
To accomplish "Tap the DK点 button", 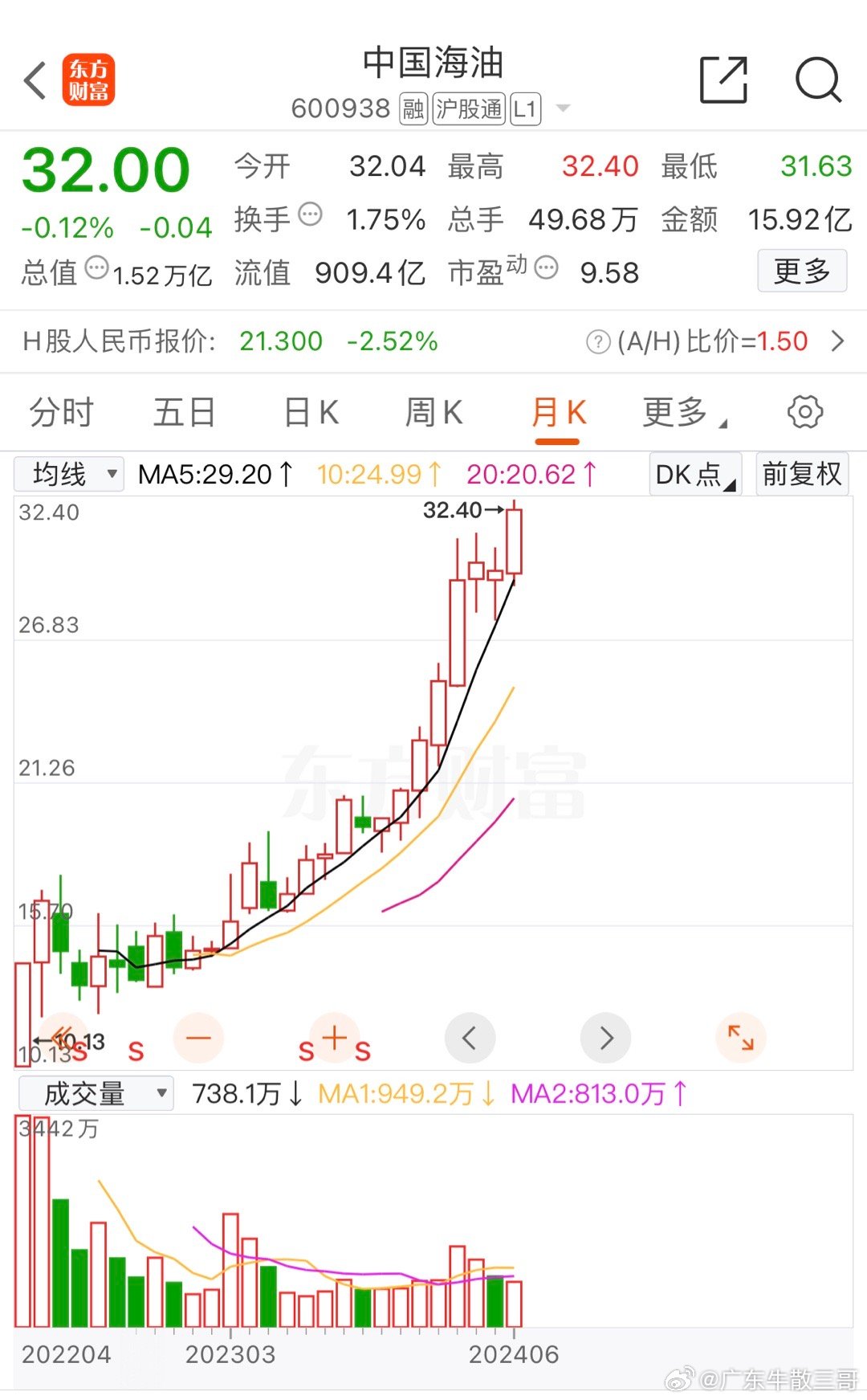I will point(694,474).
